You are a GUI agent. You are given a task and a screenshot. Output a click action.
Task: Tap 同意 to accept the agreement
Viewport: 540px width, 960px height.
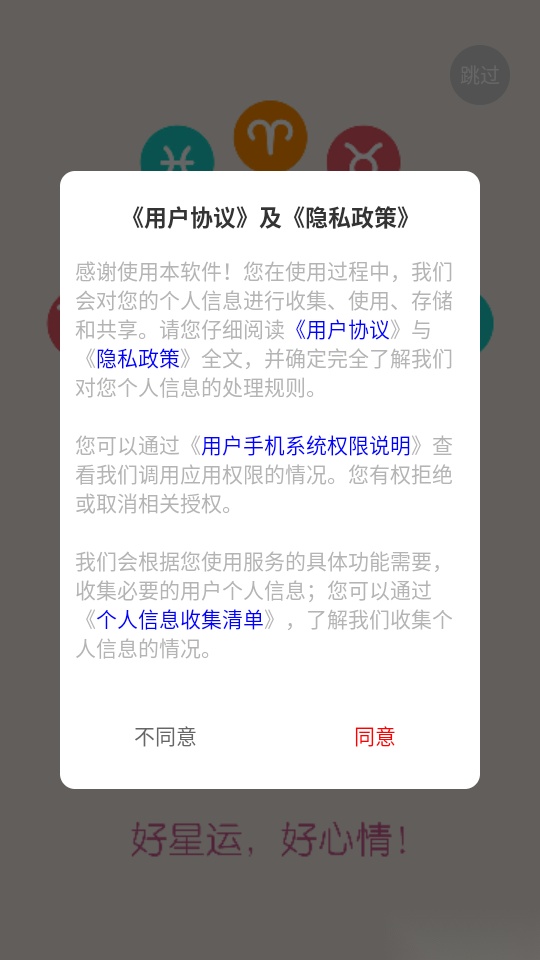click(375, 737)
